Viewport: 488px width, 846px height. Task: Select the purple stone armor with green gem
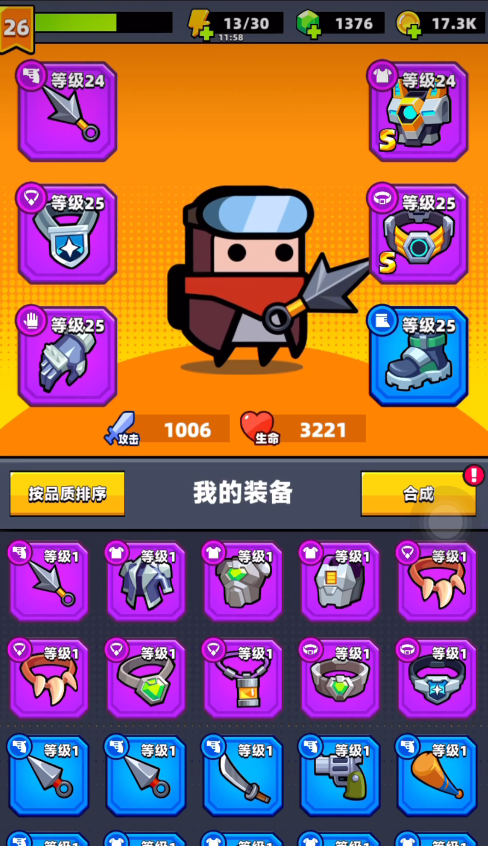pos(243,582)
